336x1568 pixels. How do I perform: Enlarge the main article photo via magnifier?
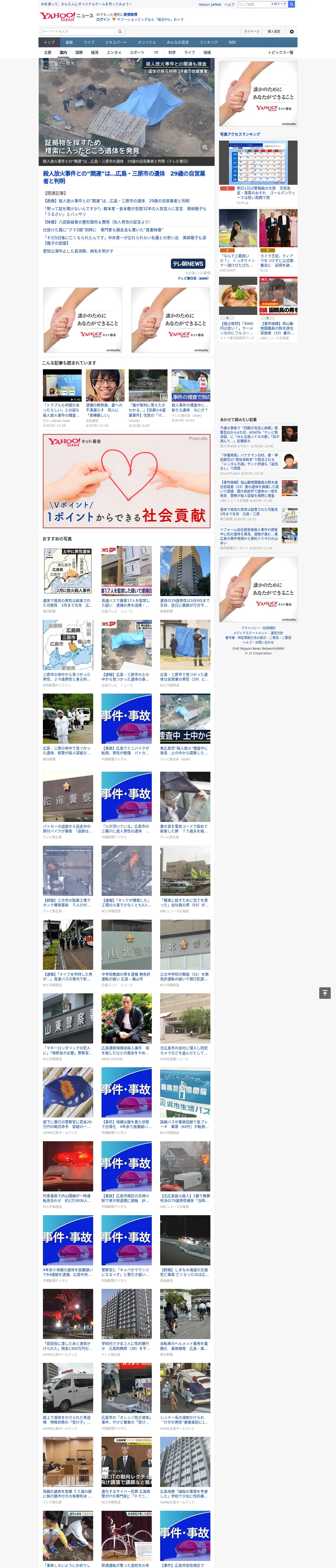click(205, 147)
